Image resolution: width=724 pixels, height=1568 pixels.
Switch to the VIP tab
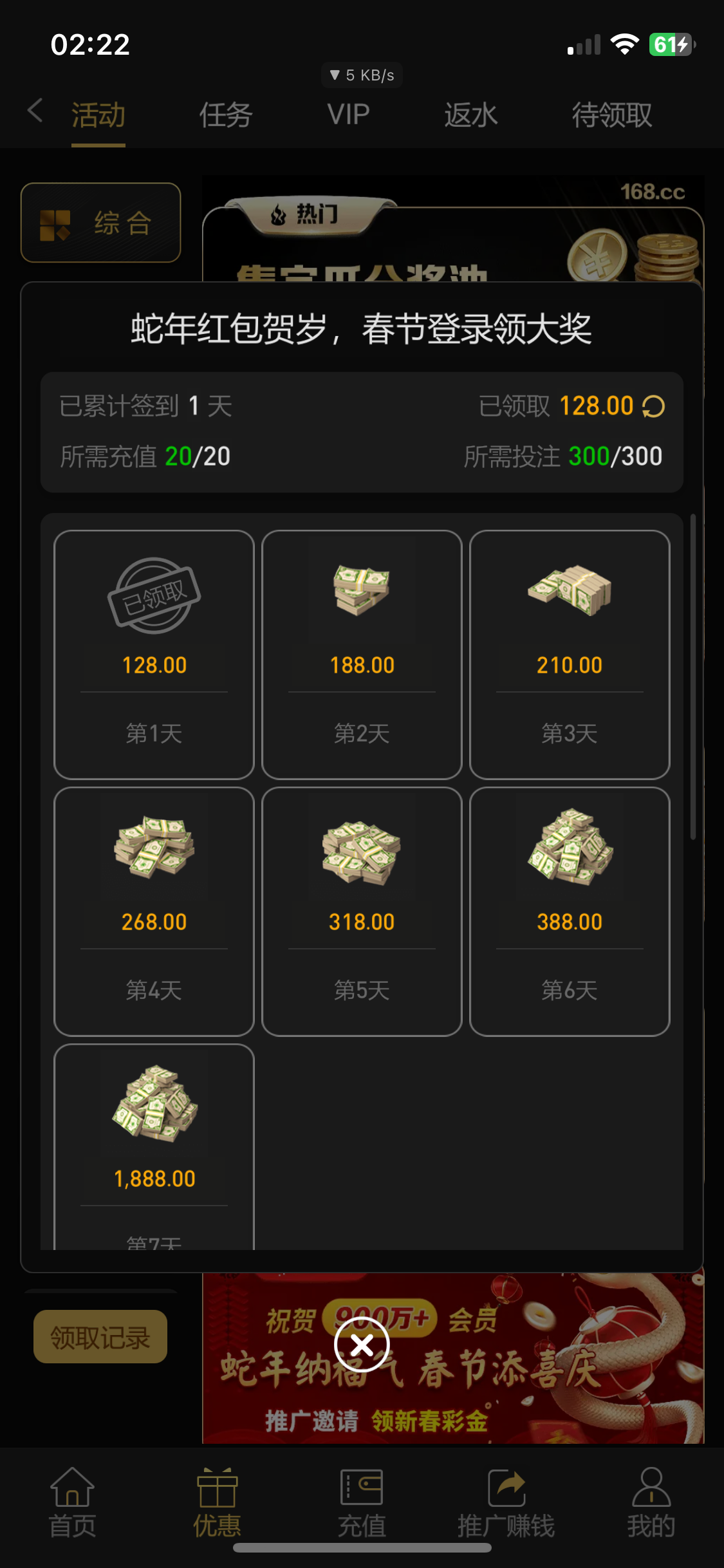point(348,115)
